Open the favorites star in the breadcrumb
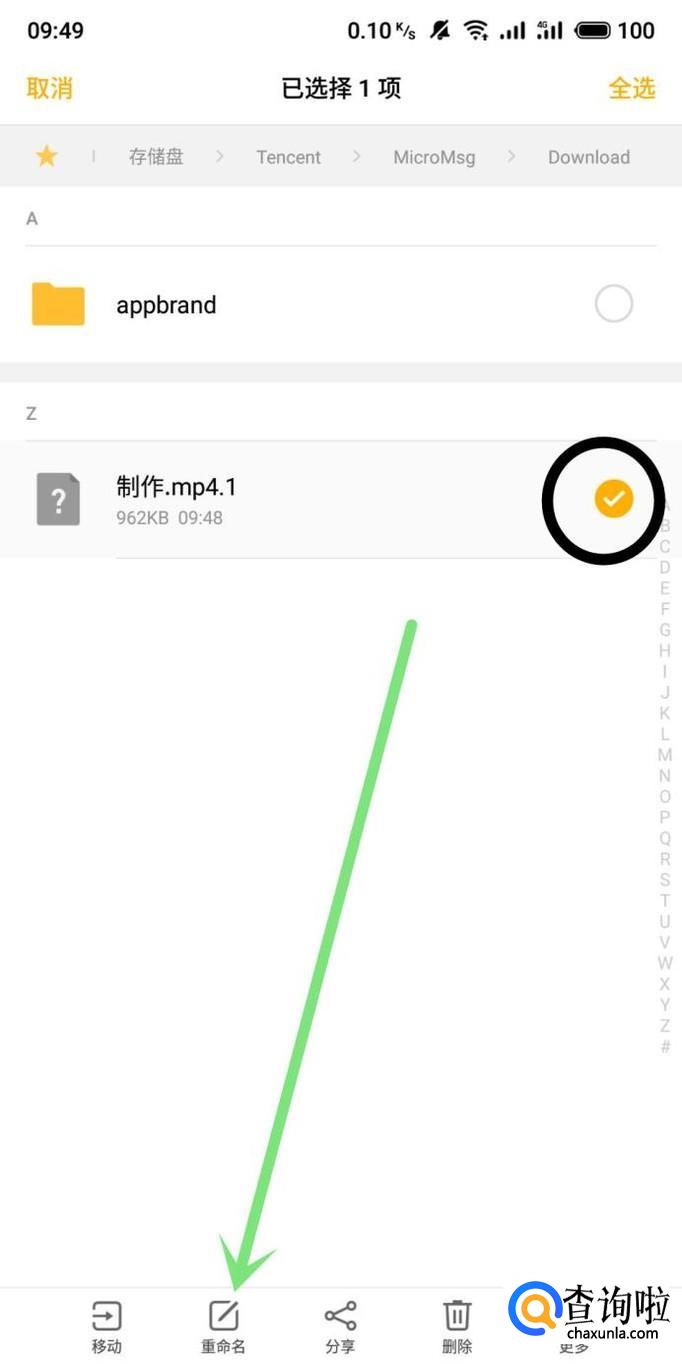682x1364 pixels. point(46,156)
